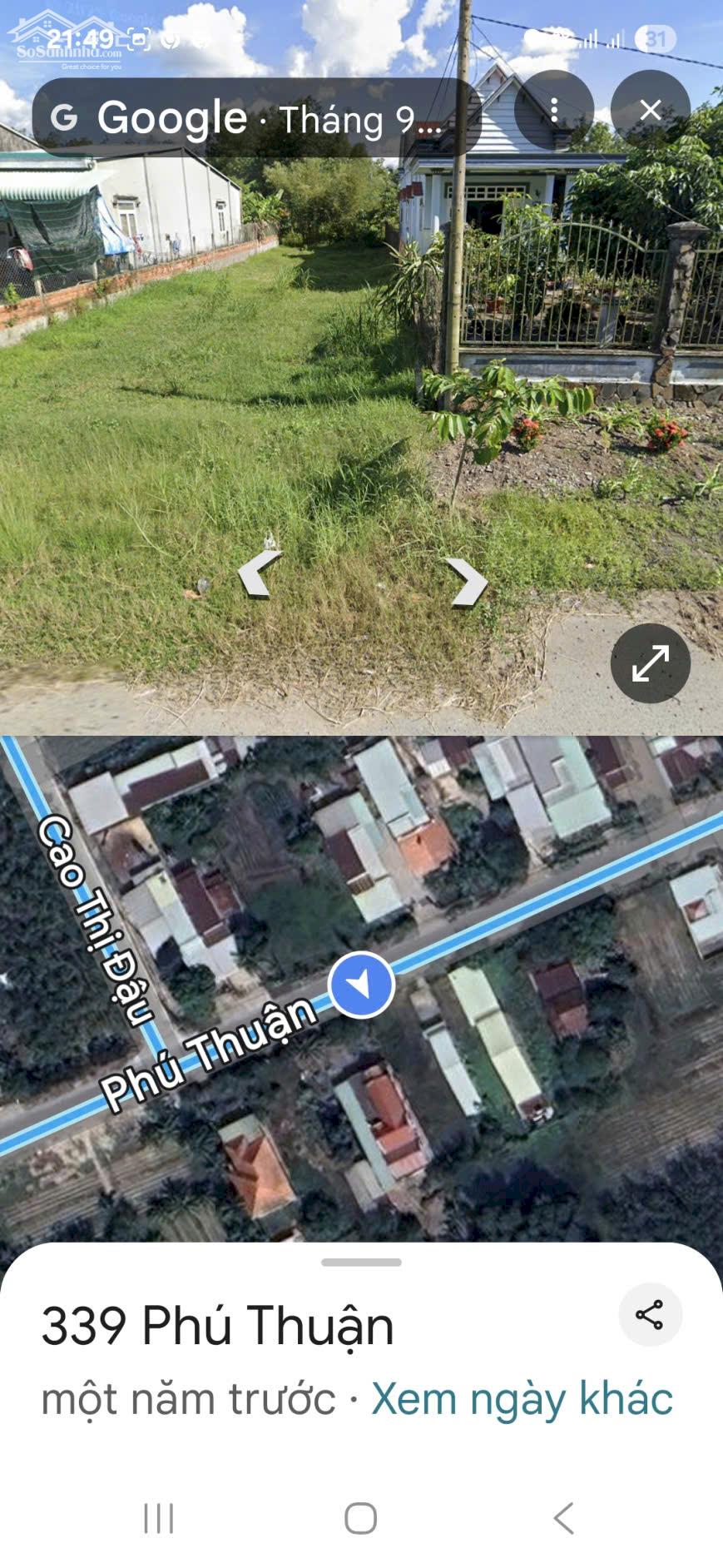This screenshot has height=1568, width=723.
Task: Open the 'Xem ngày khác' link
Action: pyautogui.click(x=522, y=1398)
